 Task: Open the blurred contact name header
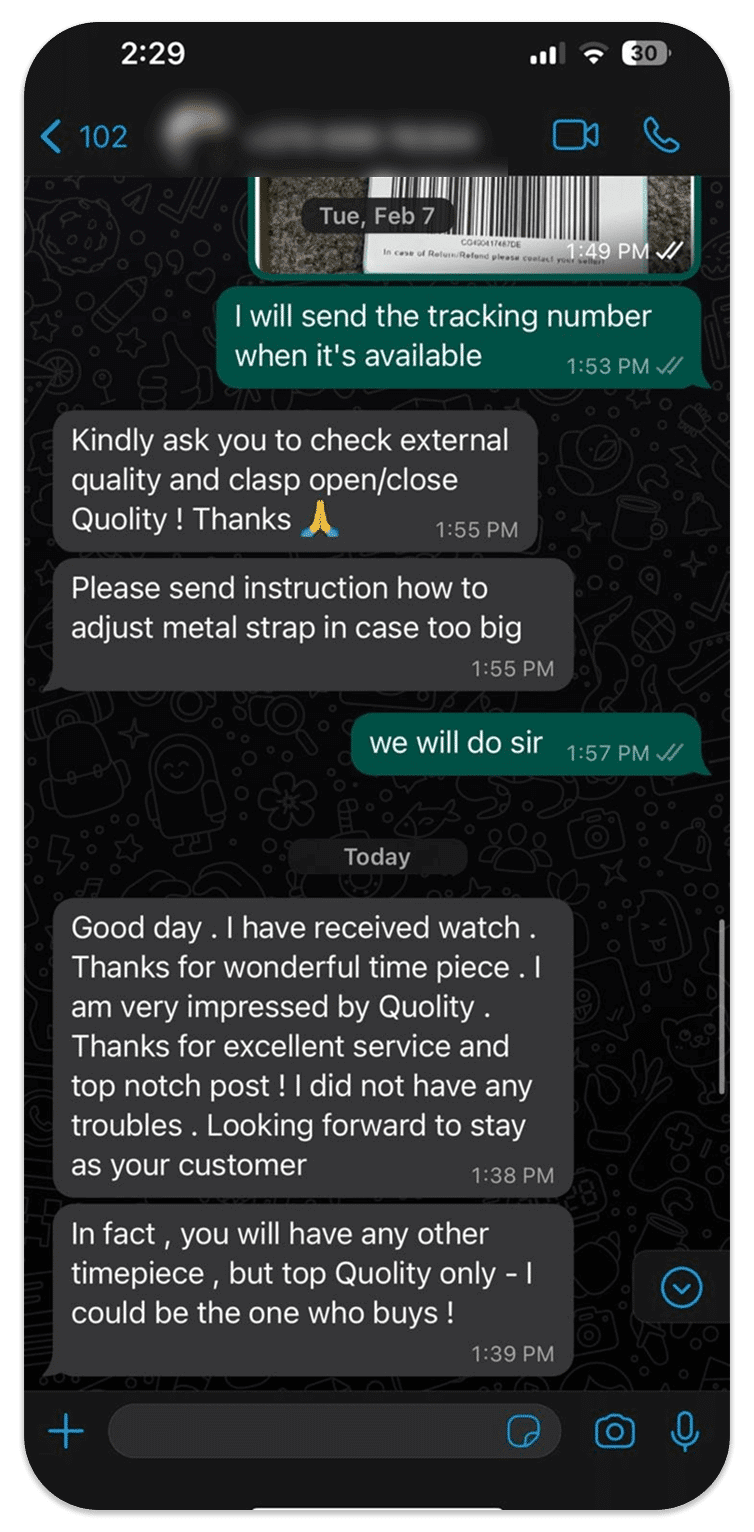330,137
